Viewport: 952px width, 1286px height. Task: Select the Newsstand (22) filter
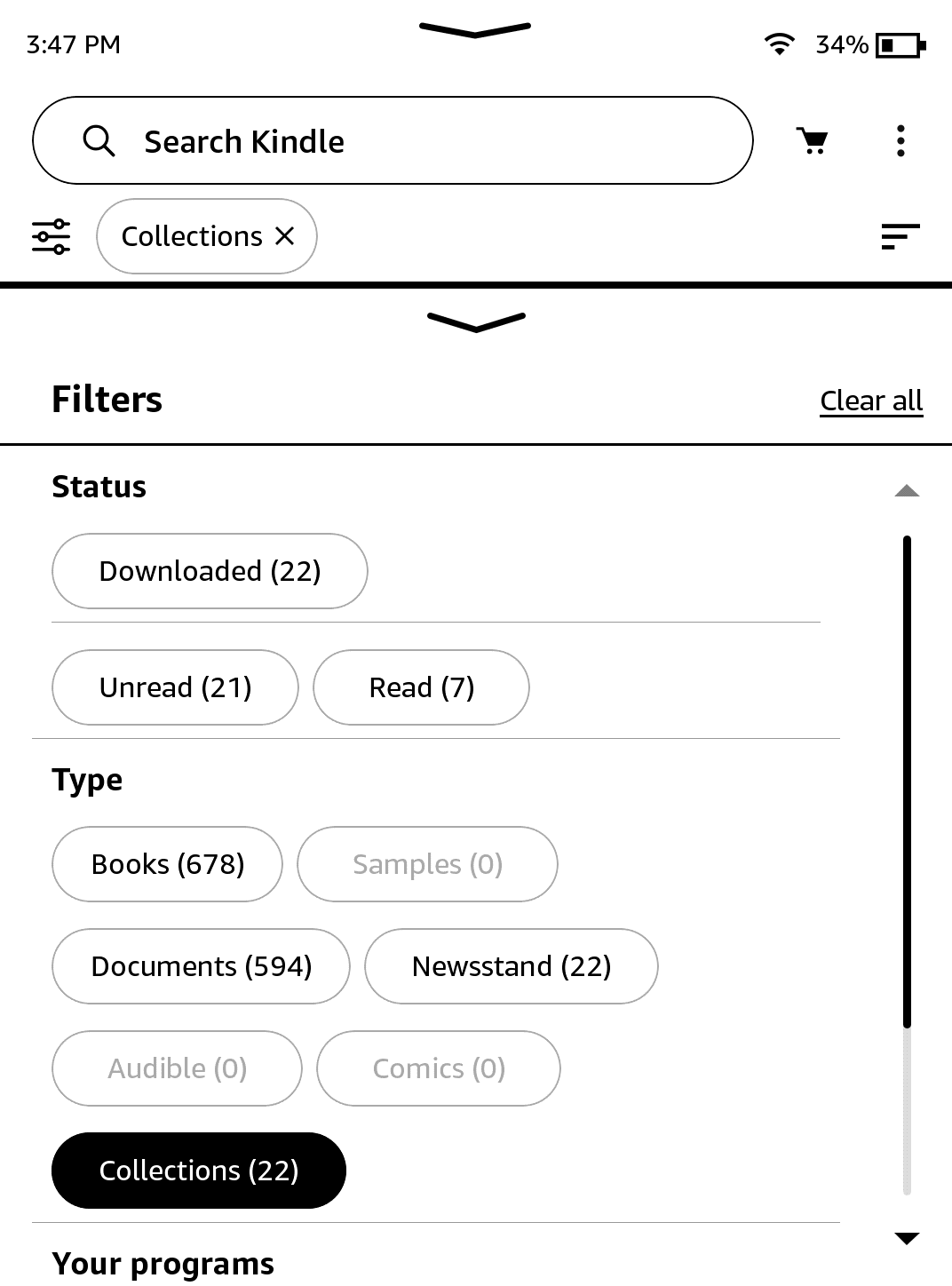click(x=511, y=966)
